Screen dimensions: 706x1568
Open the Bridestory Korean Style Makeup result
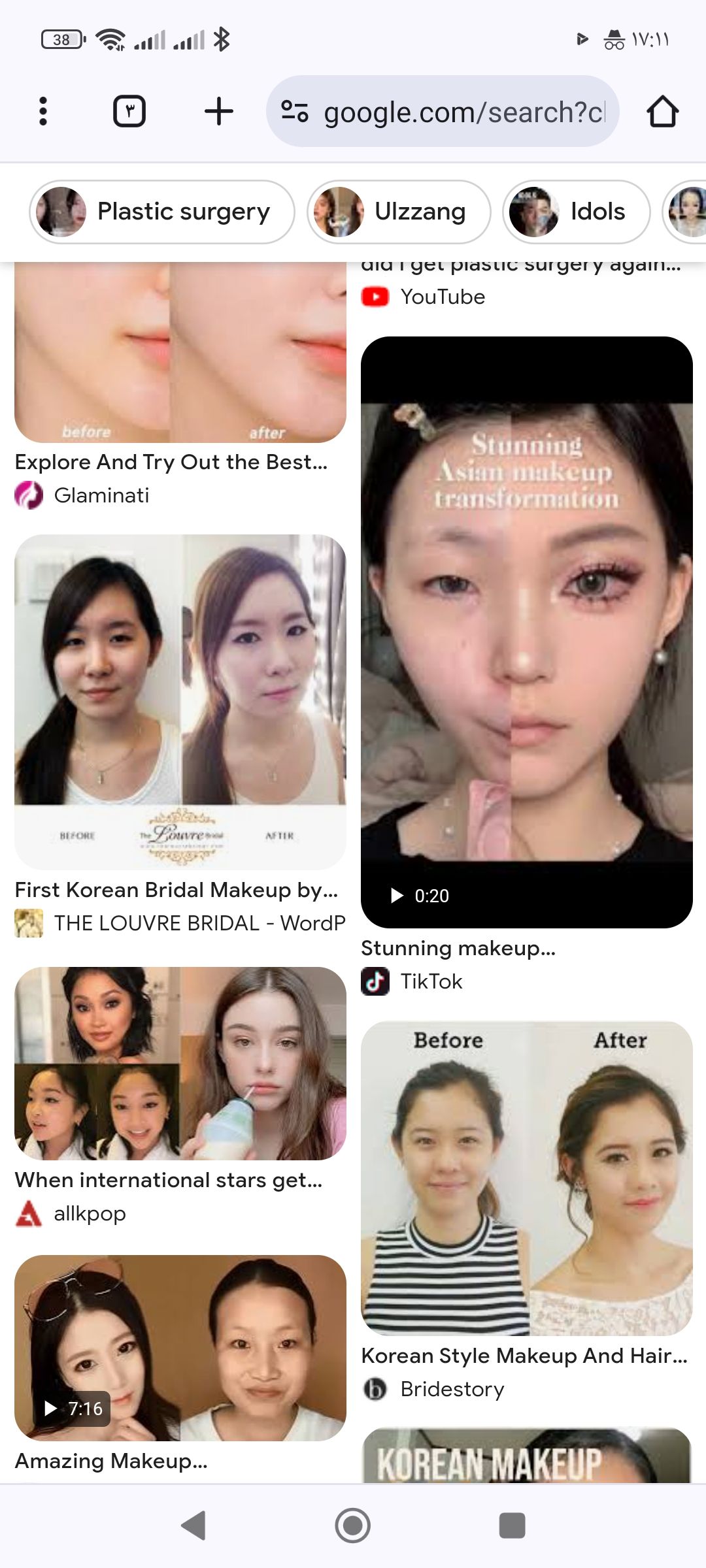point(526,1178)
